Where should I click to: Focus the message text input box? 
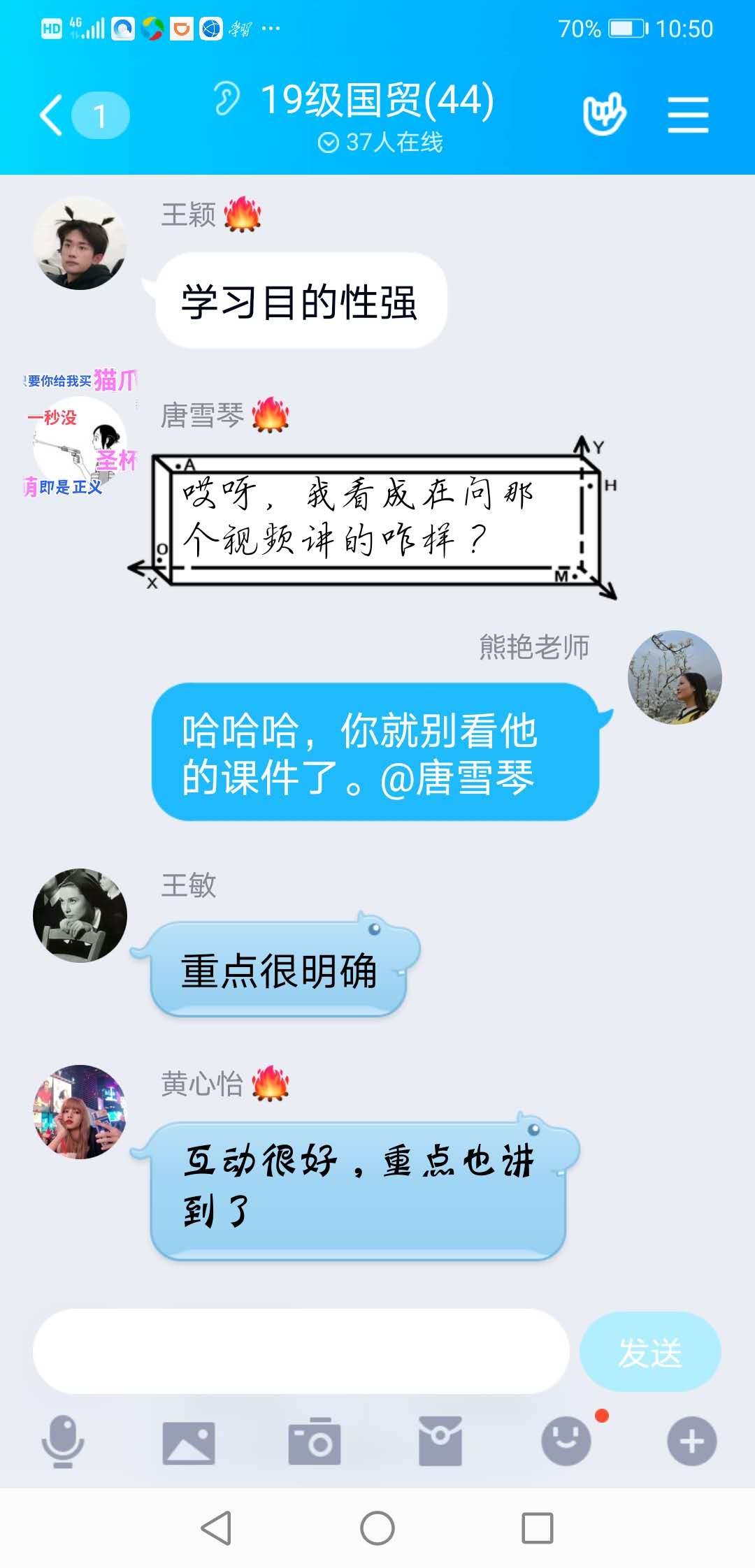click(301, 1351)
